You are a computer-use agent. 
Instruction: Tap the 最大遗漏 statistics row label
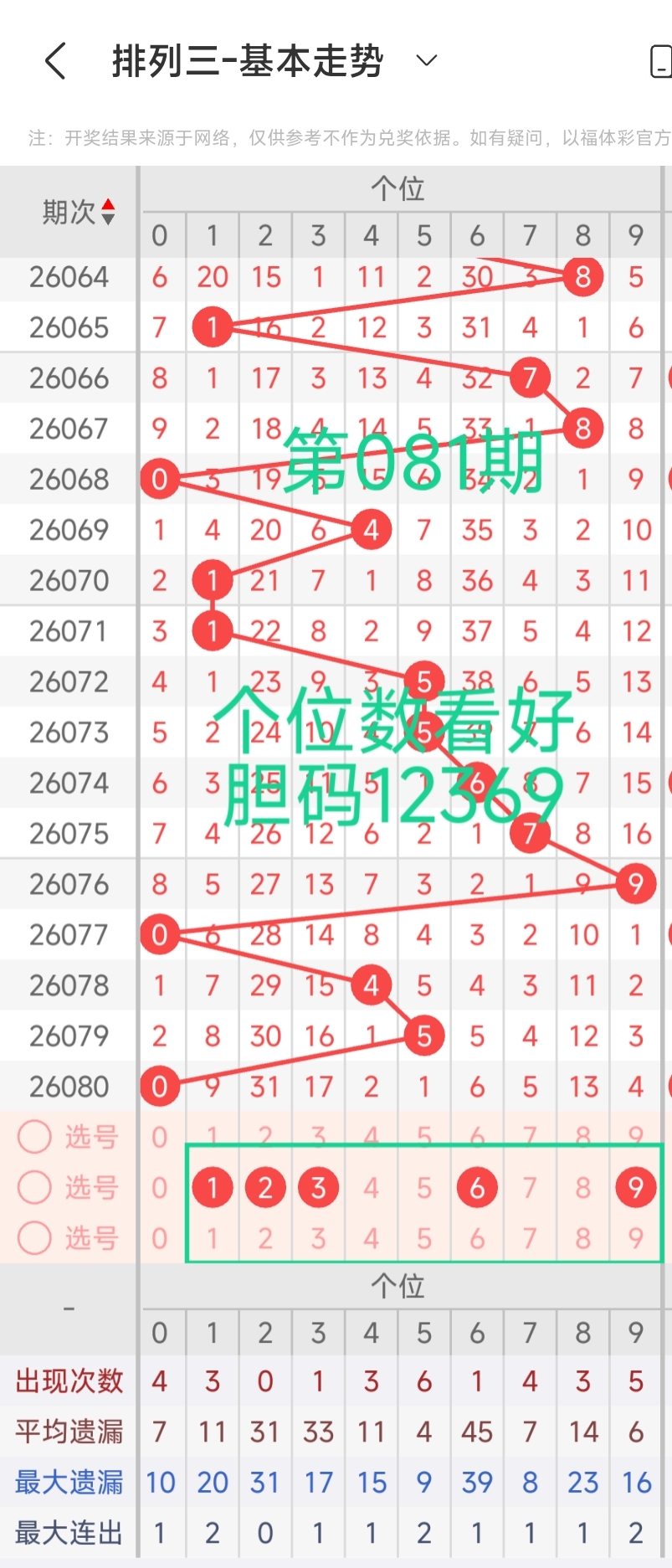click(x=68, y=1482)
